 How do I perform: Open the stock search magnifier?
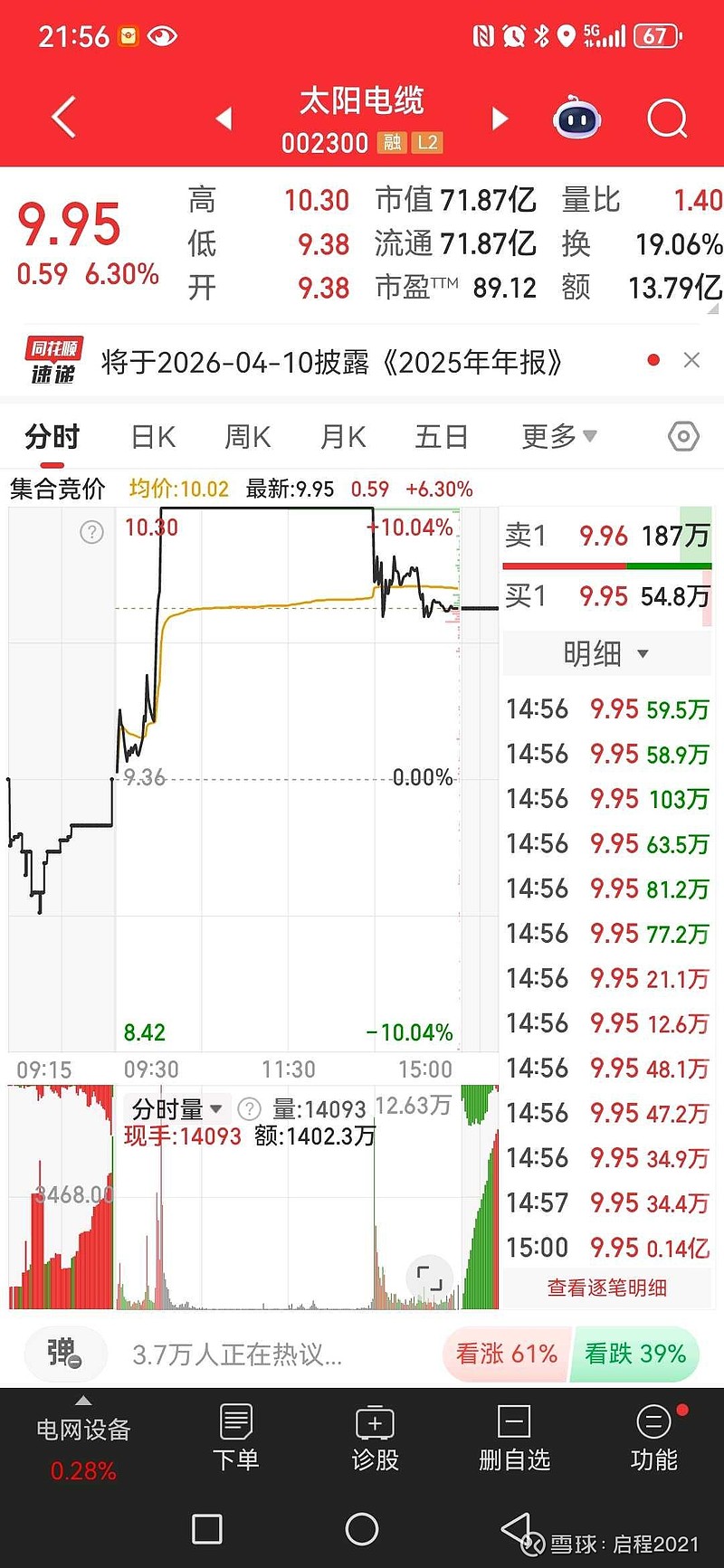(x=666, y=119)
